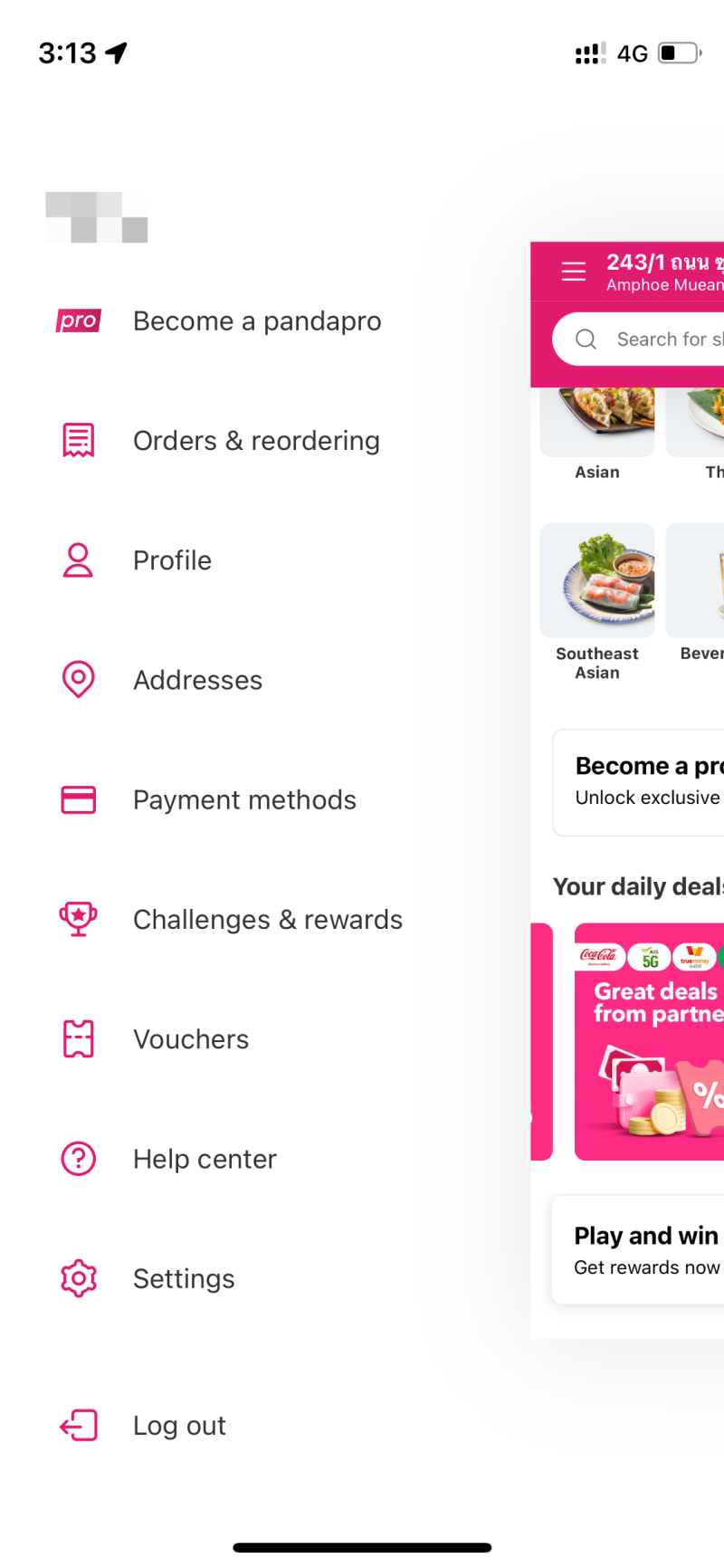The width and height of the screenshot is (724, 1568).
Task: Select the Asian cuisine thumbnail
Action: (x=597, y=421)
